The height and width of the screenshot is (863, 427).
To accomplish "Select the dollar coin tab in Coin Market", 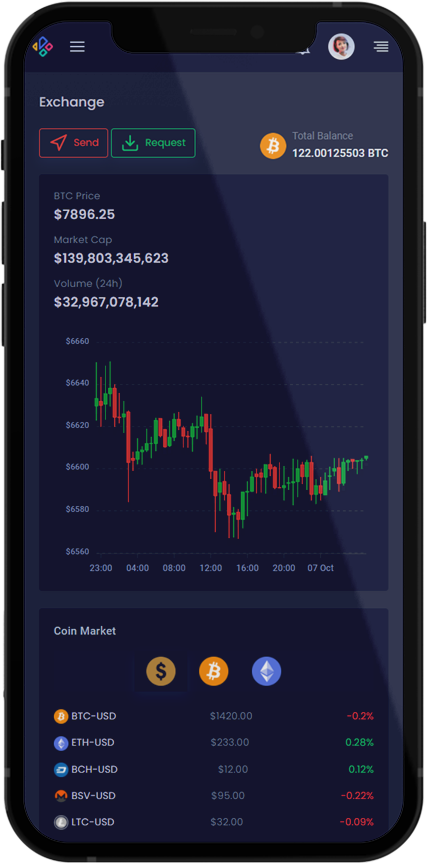I will (x=161, y=671).
